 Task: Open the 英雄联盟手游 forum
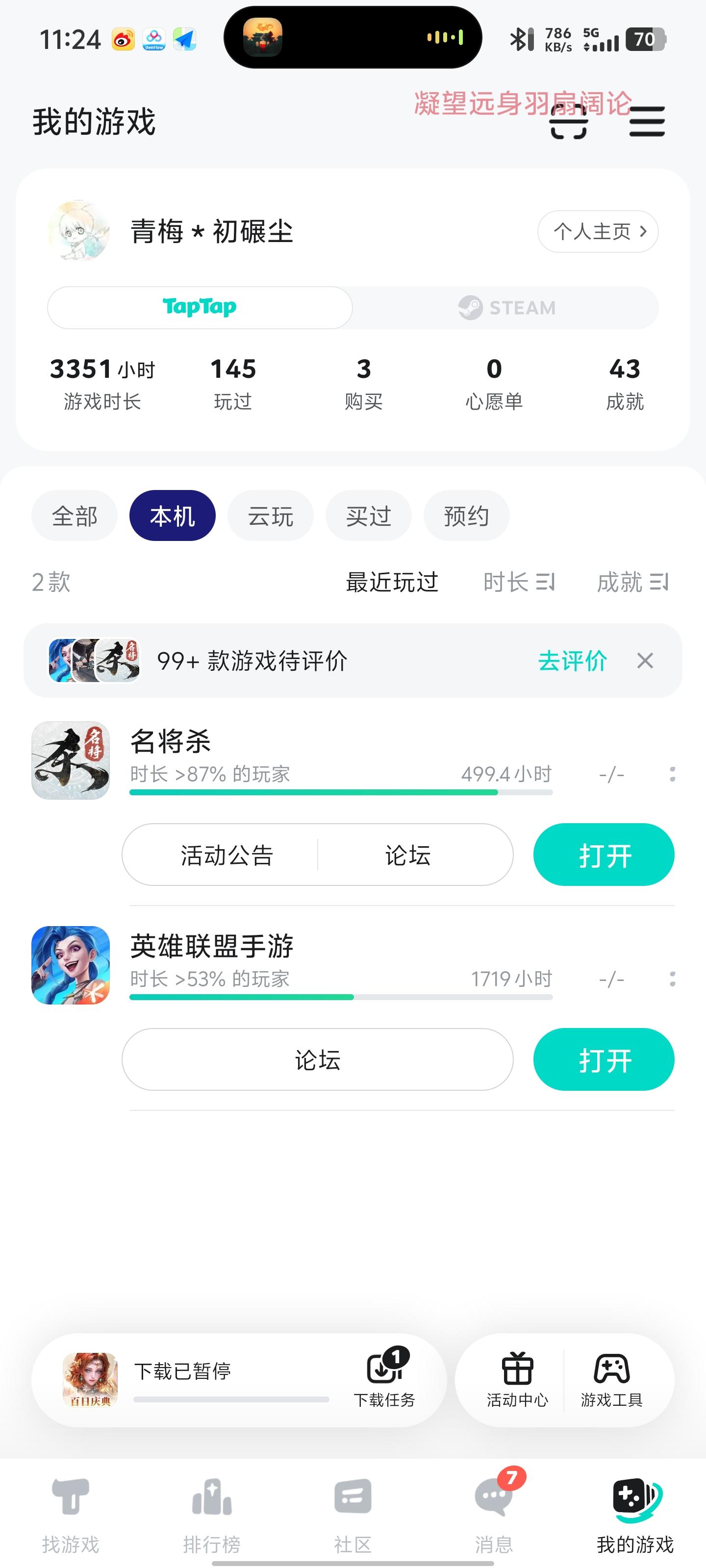[x=317, y=1059]
